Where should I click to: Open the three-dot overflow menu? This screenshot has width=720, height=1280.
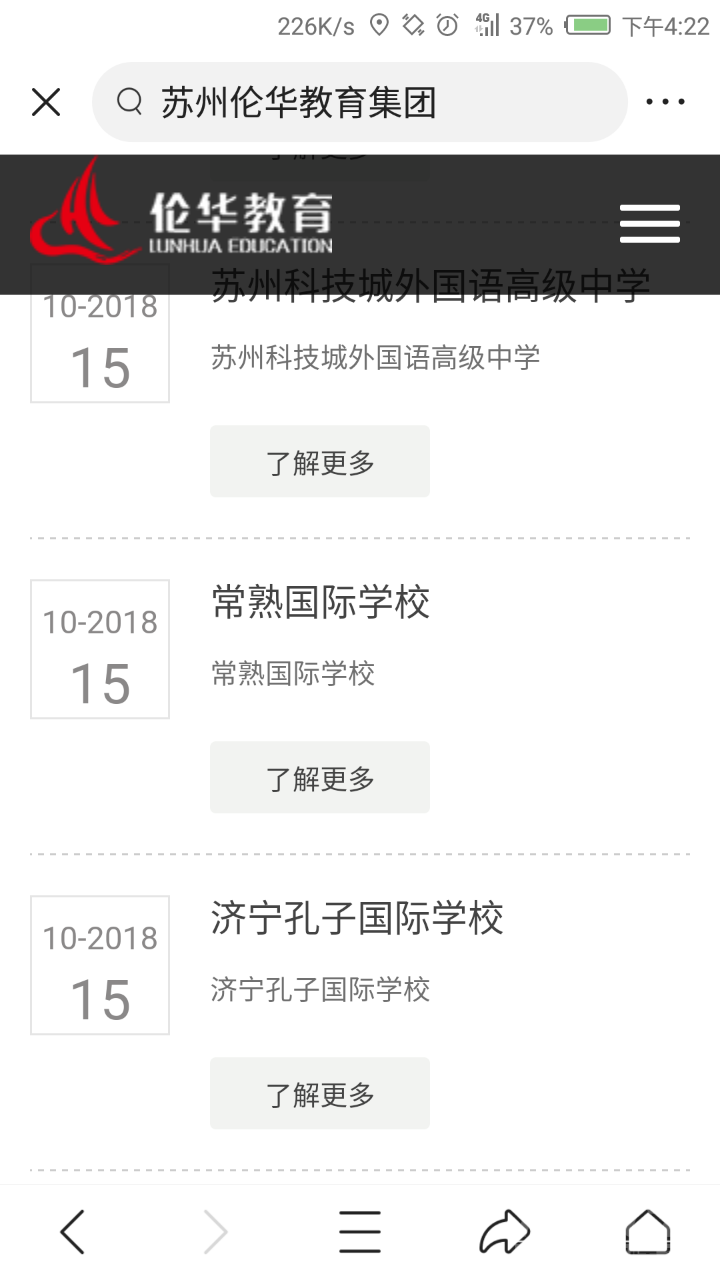665,102
